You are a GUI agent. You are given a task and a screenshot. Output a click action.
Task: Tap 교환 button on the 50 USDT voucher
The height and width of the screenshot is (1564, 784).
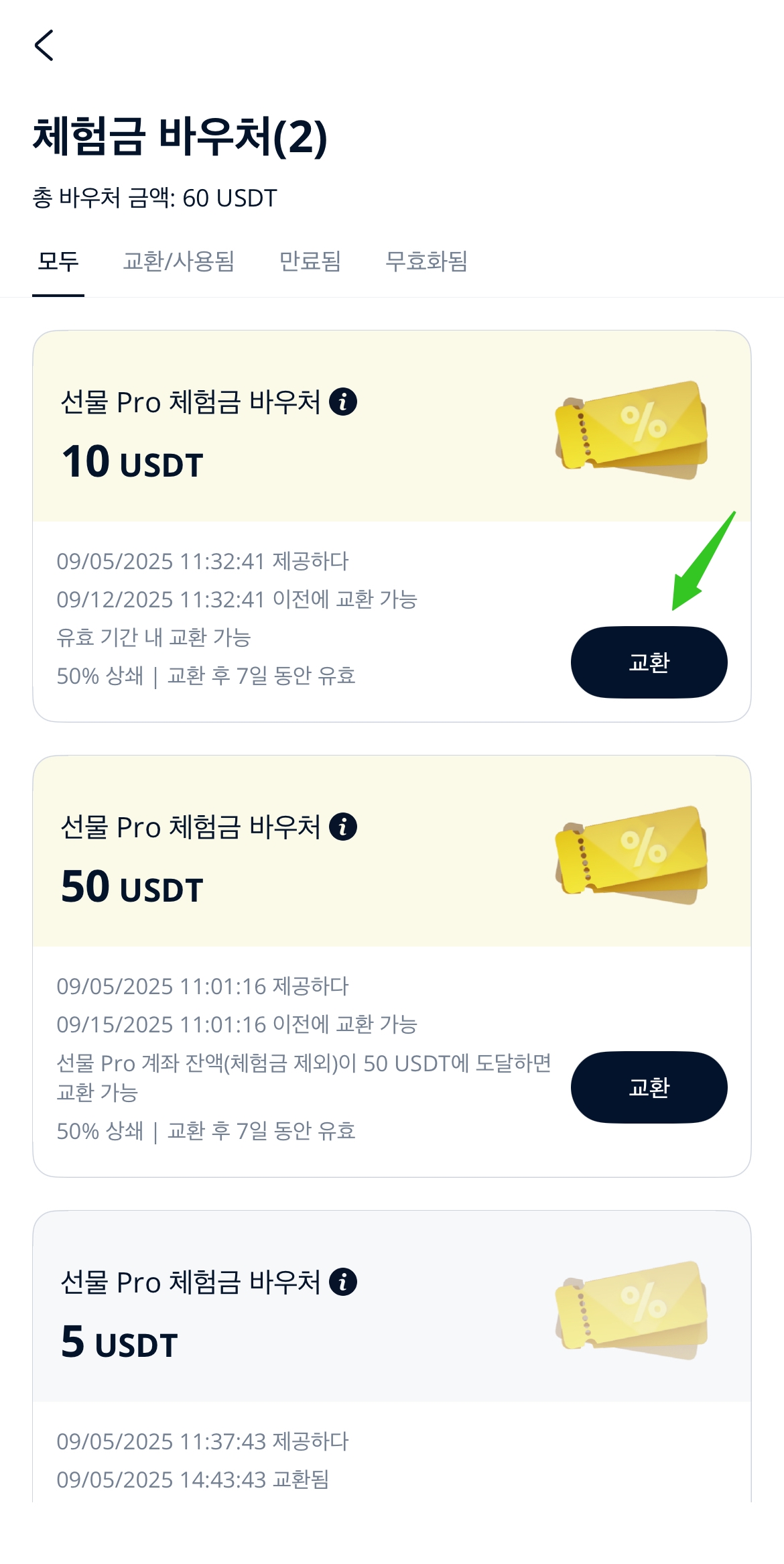coord(648,1087)
